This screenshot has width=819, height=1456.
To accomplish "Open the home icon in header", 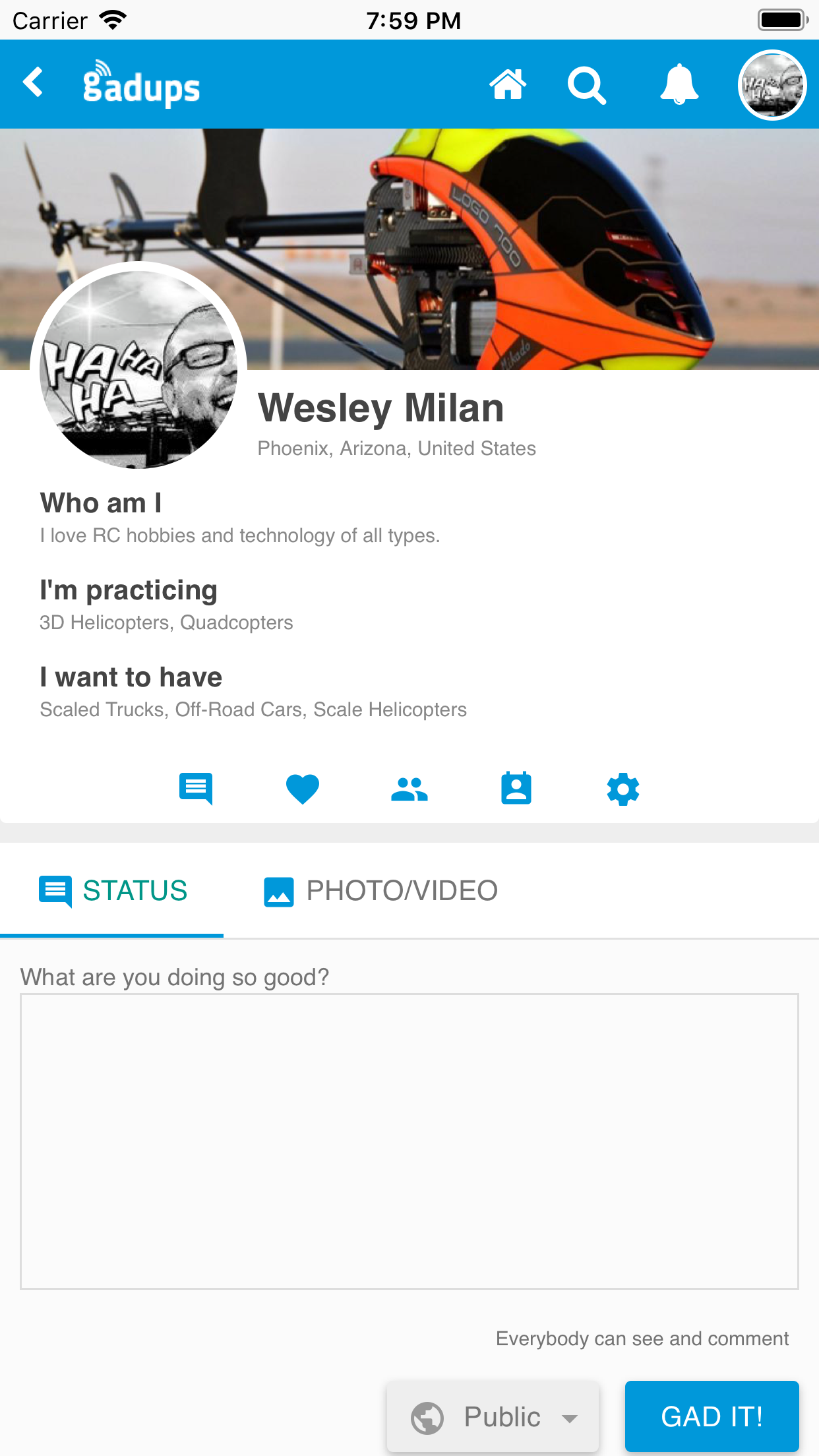I will pos(508,84).
